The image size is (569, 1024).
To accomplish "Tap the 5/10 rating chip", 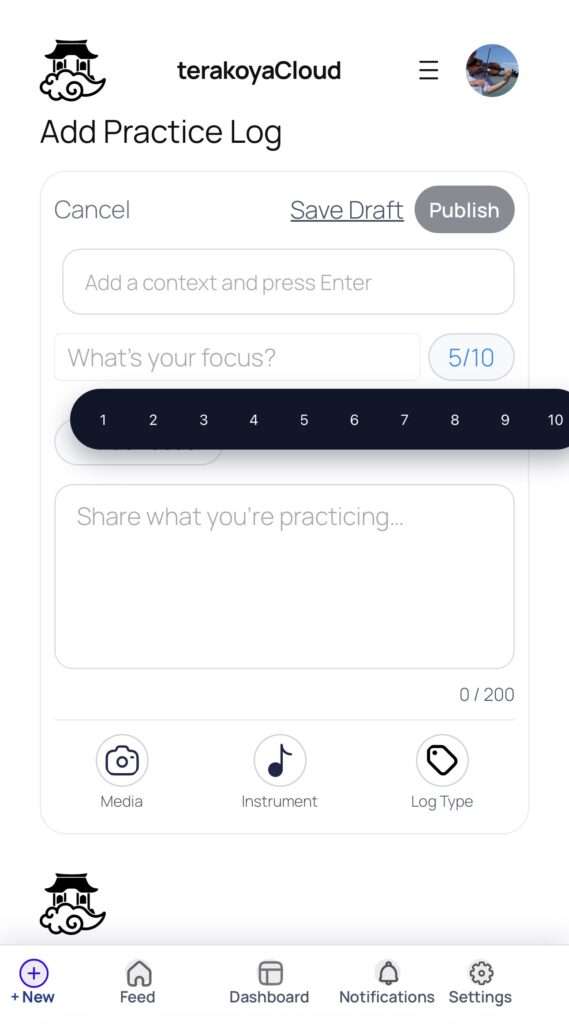I will point(471,357).
